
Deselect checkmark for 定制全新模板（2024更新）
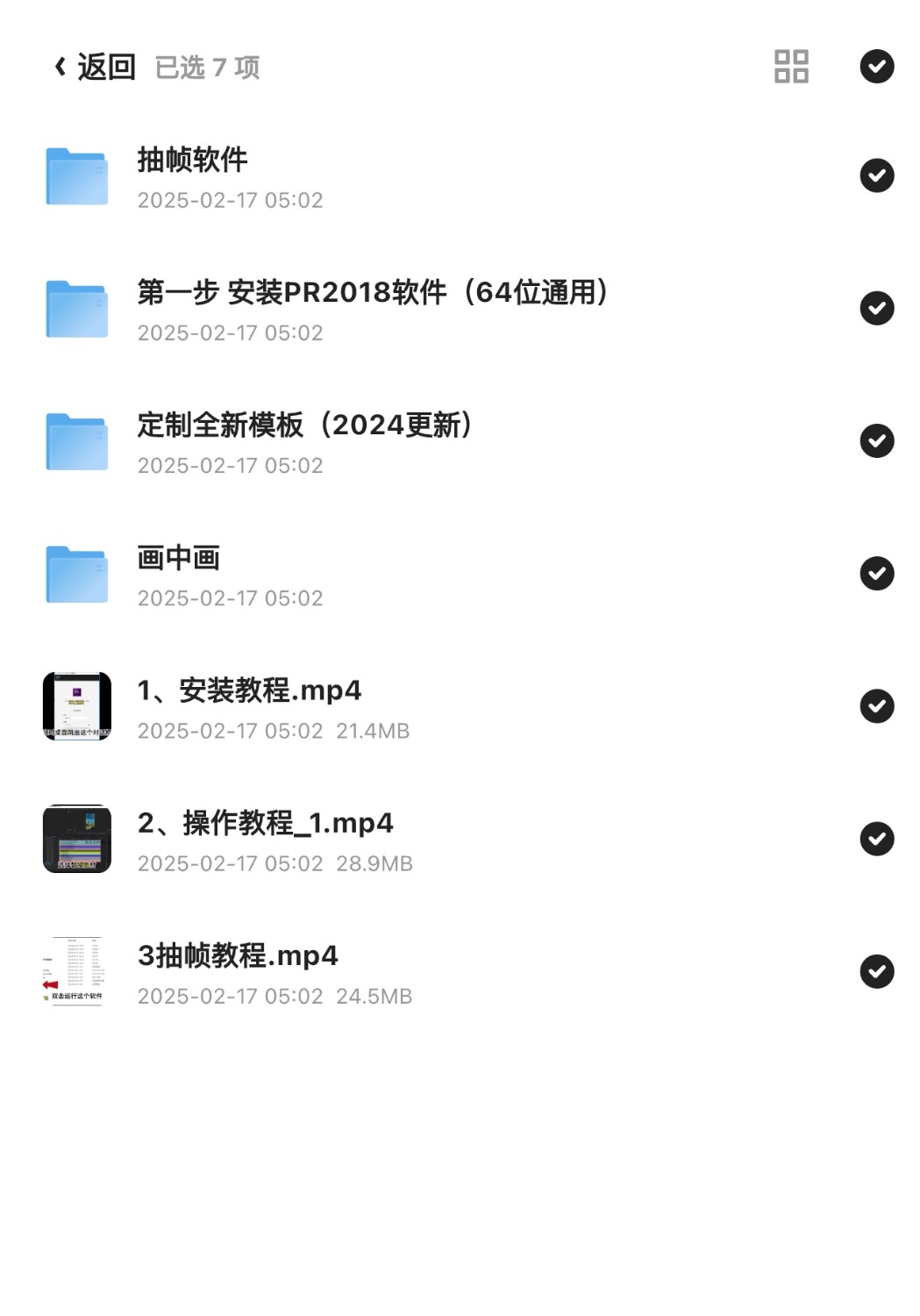pos(876,440)
